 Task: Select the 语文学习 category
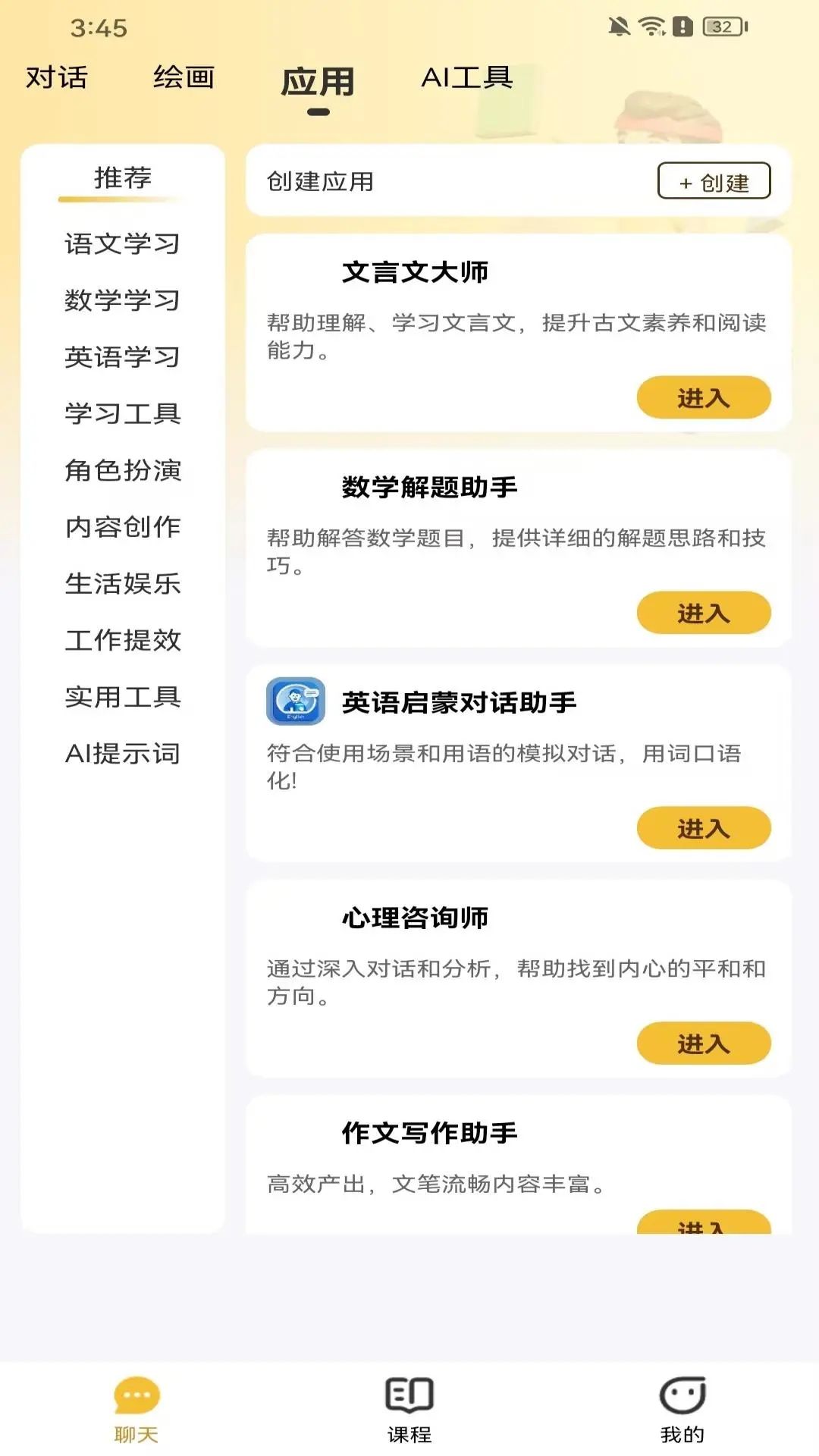[x=122, y=244]
